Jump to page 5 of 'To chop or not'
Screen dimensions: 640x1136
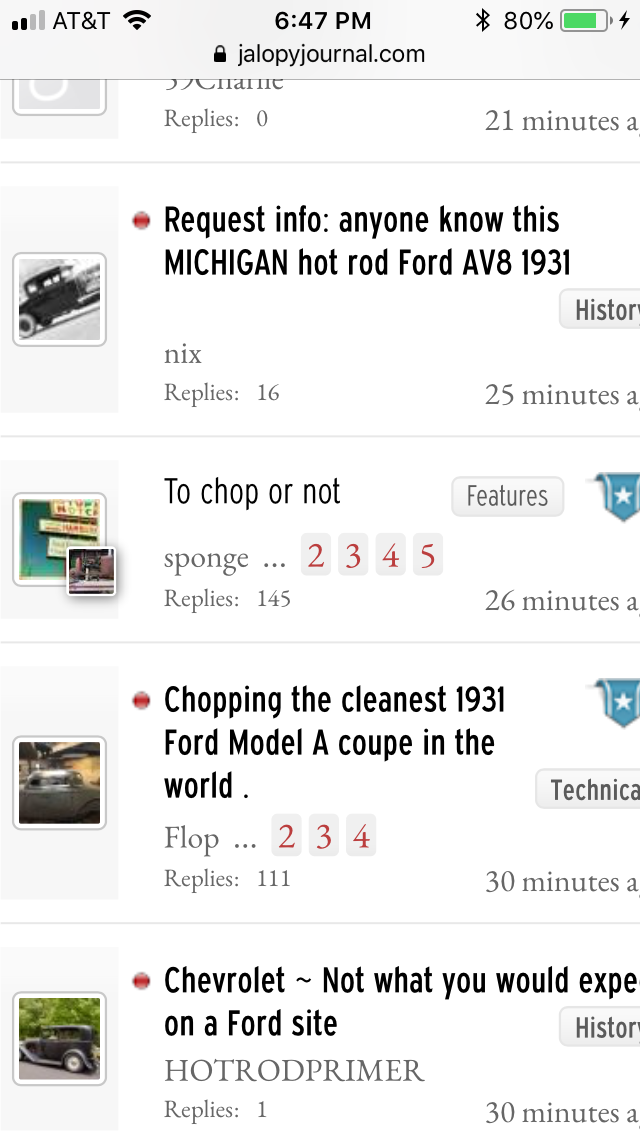coord(428,556)
